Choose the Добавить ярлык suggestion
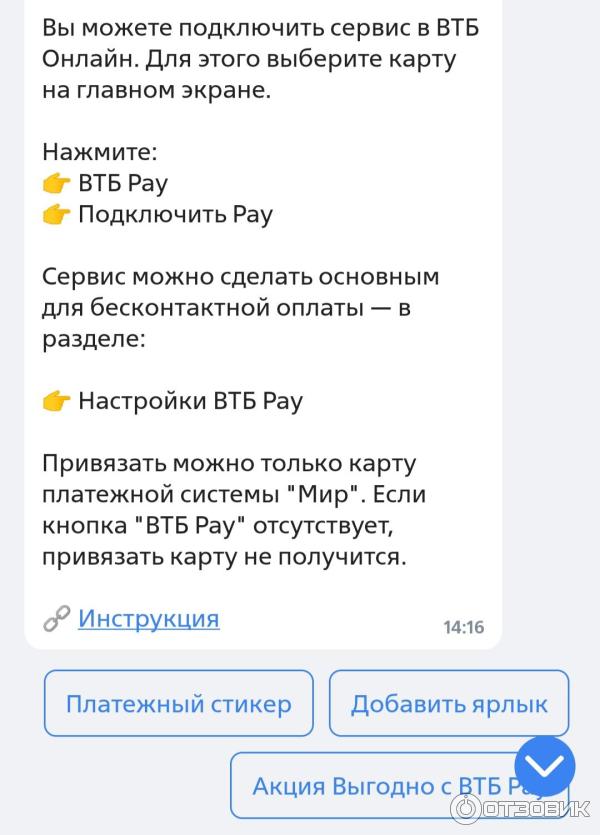600x835 pixels. 449,704
